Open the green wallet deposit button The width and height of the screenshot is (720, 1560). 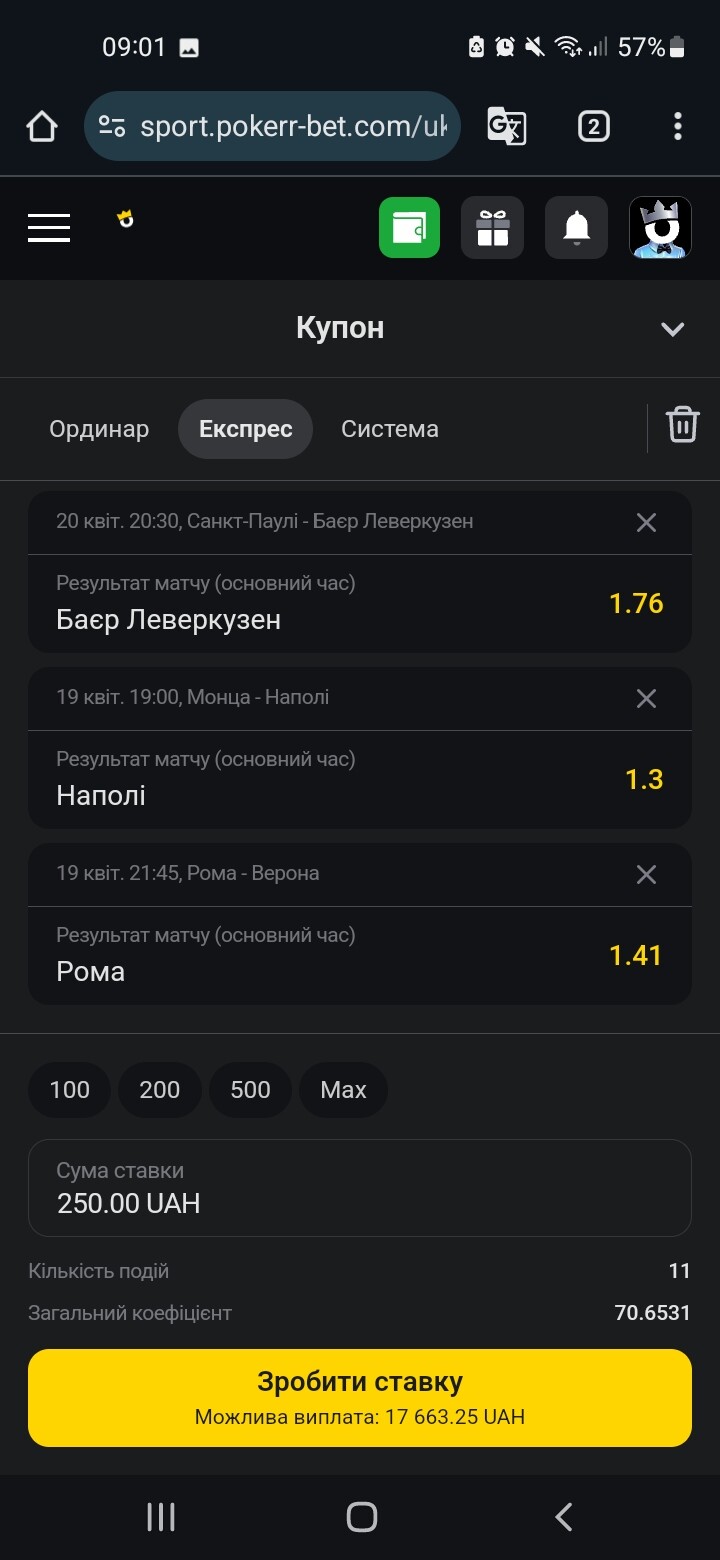409,228
